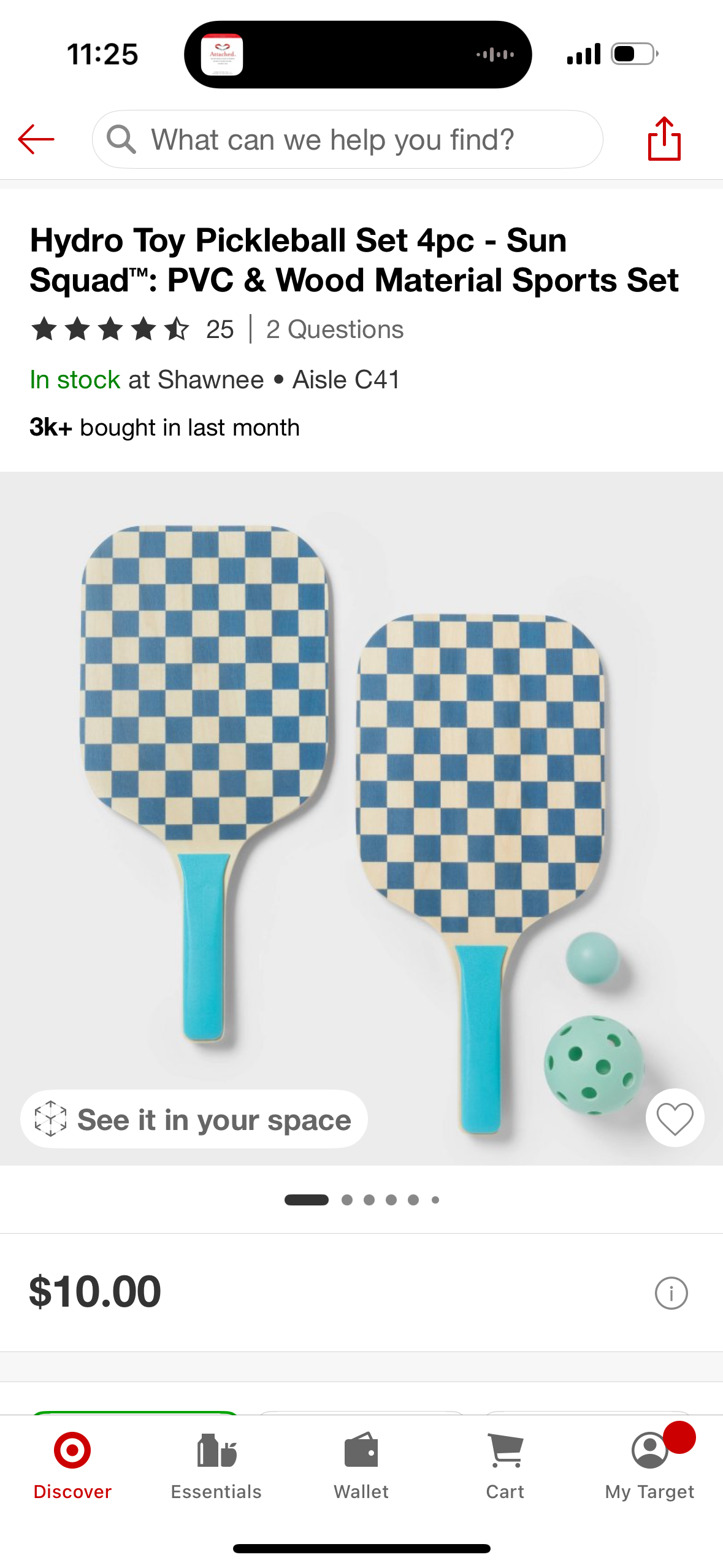723x1568 pixels.
Task: View the 2 Questions section
Action: pyautogui.click(x=334, y=329)
